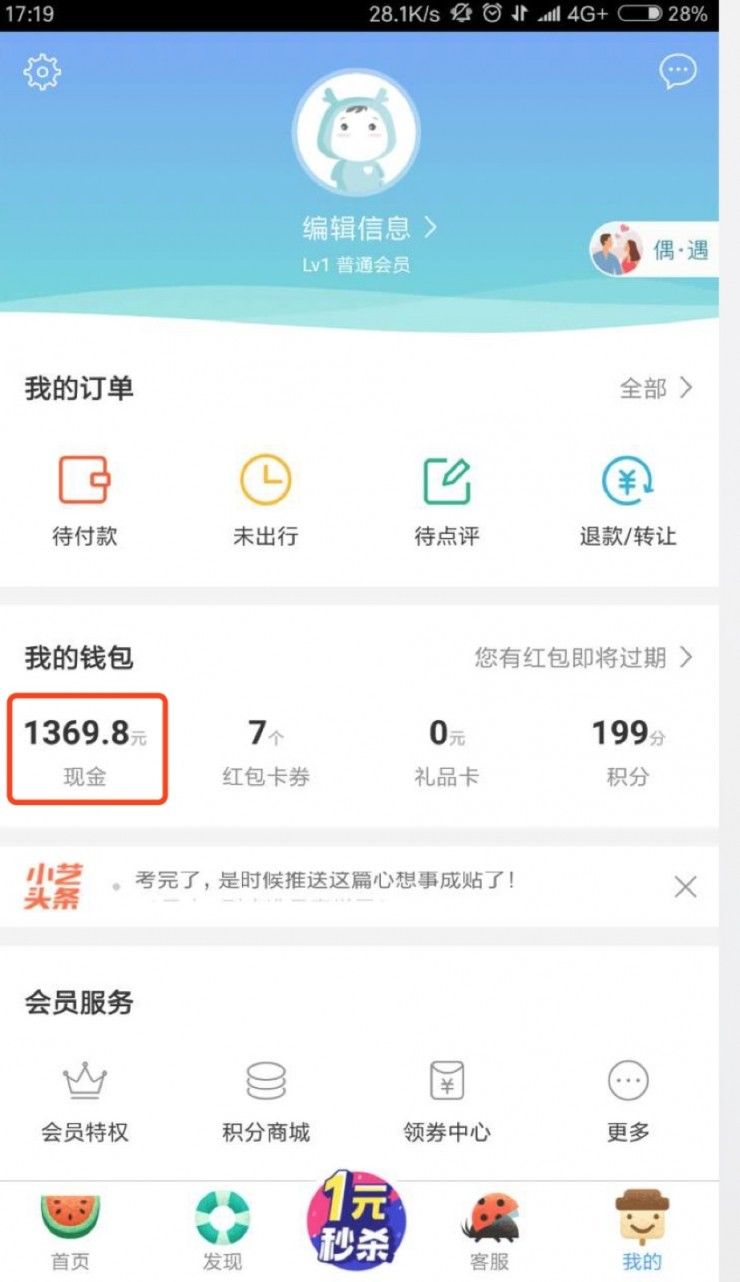Screen dimensions: 740x1282
Task: Open 现金 cash balance 1369.8元
Action: click(86, 750)
